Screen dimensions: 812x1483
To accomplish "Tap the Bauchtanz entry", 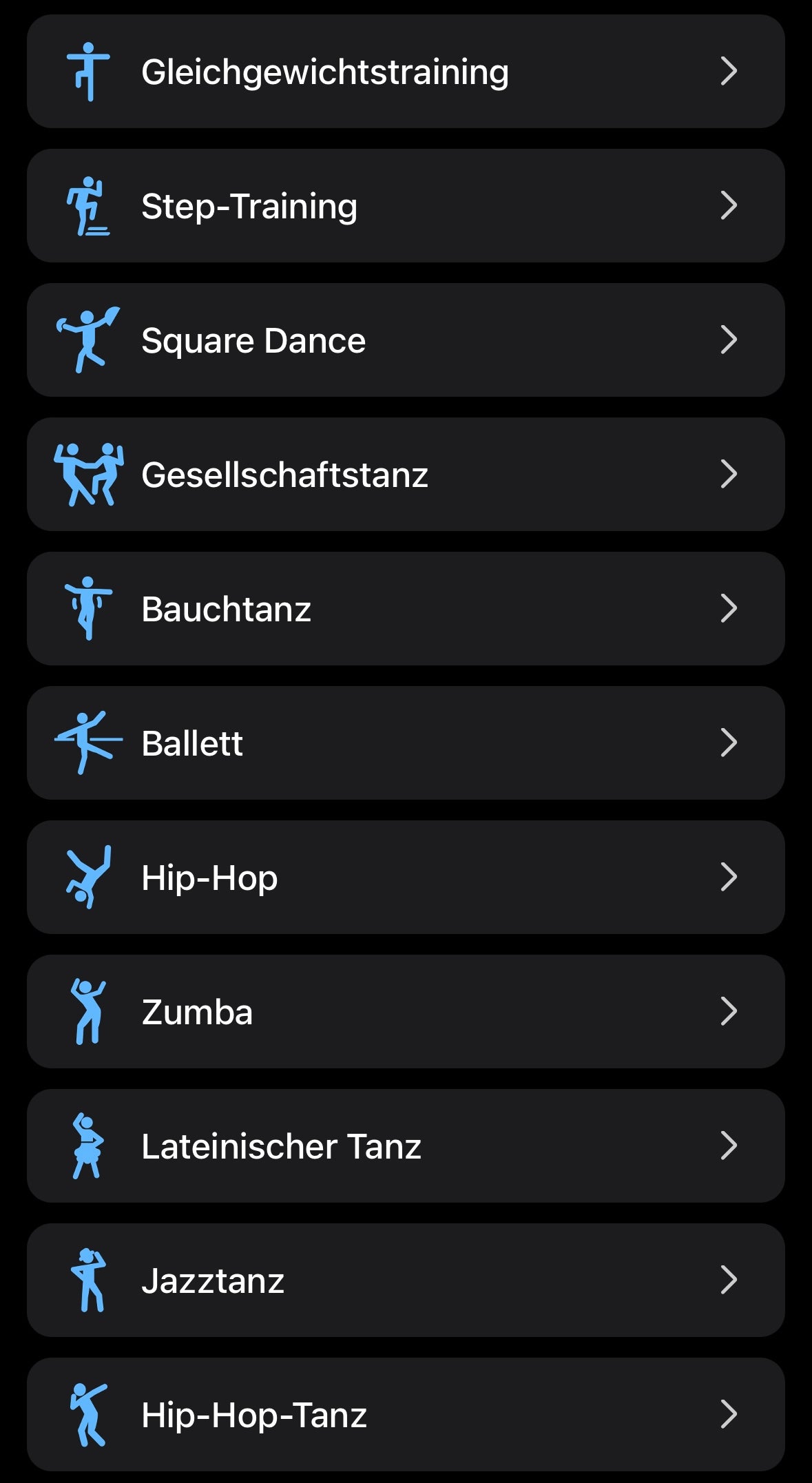I will (x=406, y=609).
